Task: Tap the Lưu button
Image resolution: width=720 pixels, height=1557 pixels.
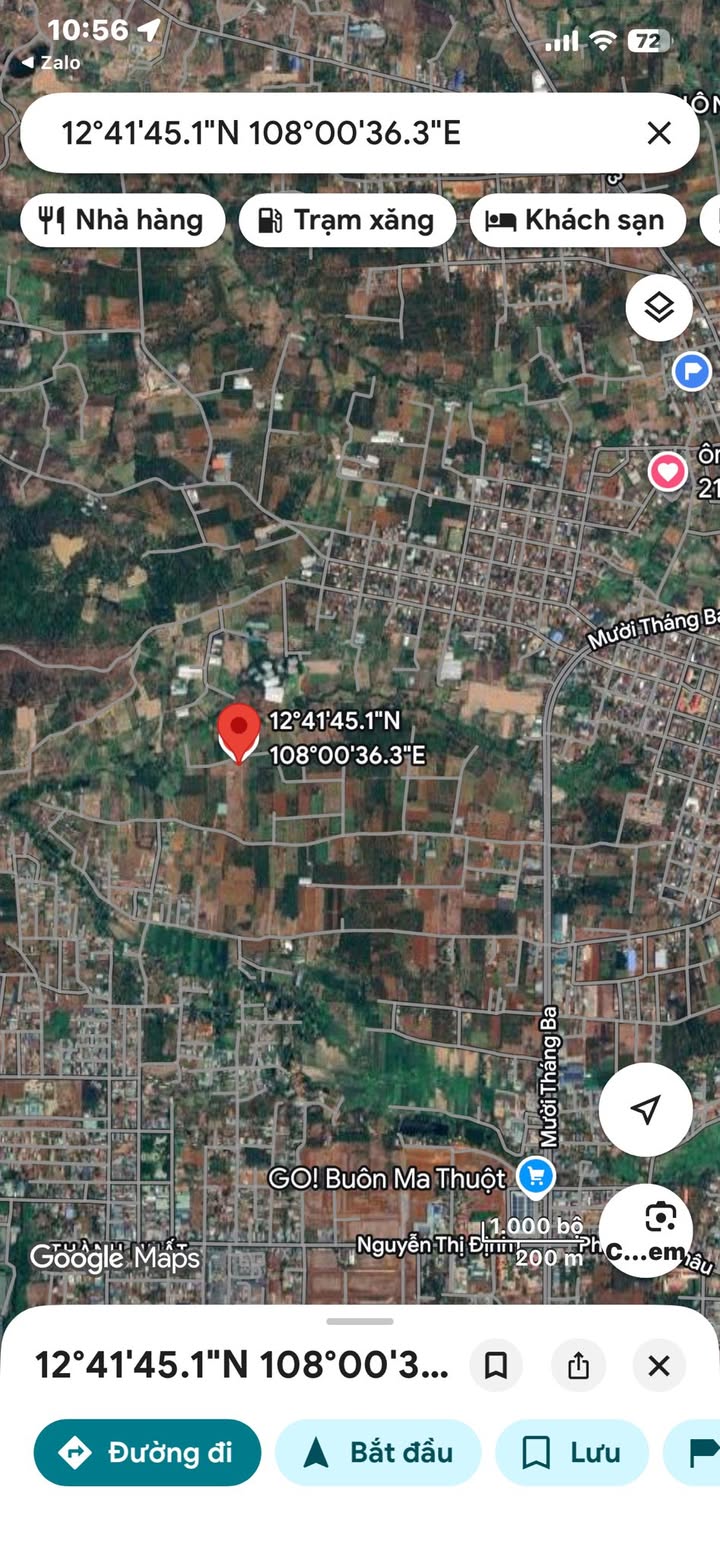Action: coord(571,1452)
